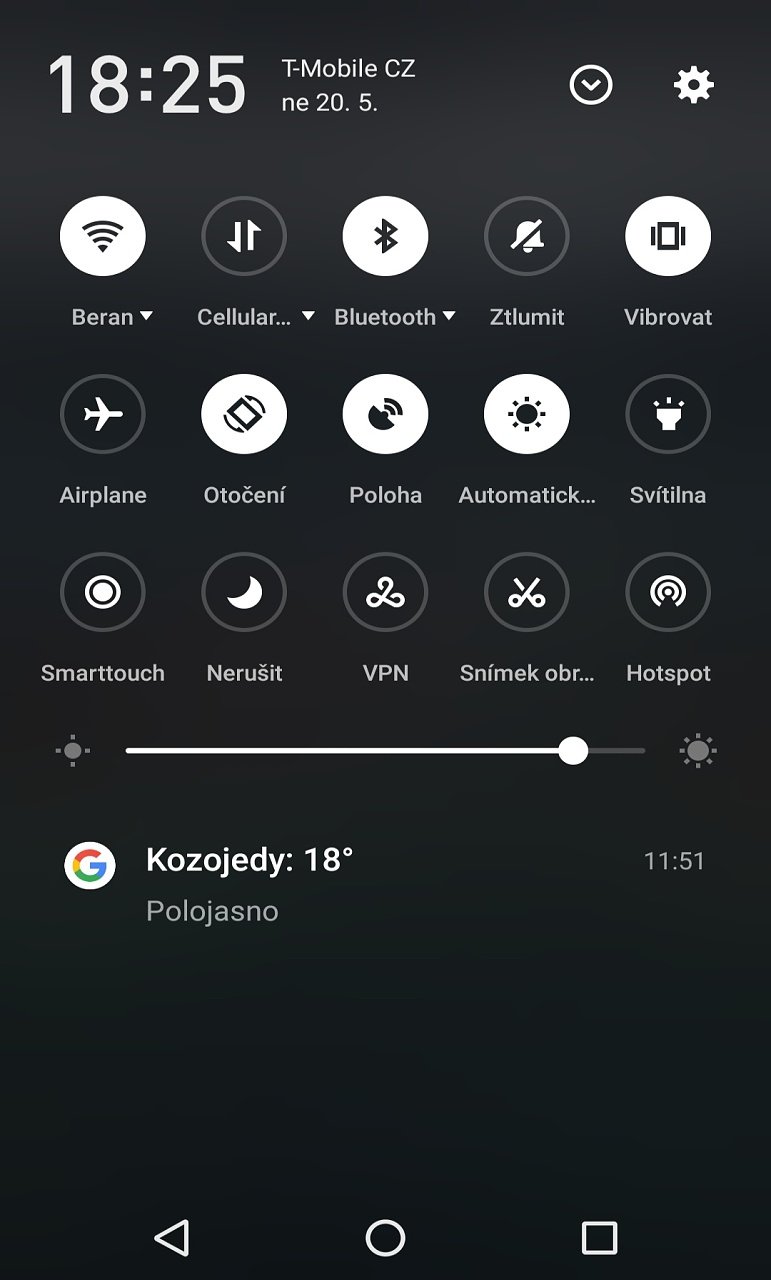This screenshot has height=1280, width=771.
Task: Collapse the quick settings panel with the chevron
Action: point(591,85)
